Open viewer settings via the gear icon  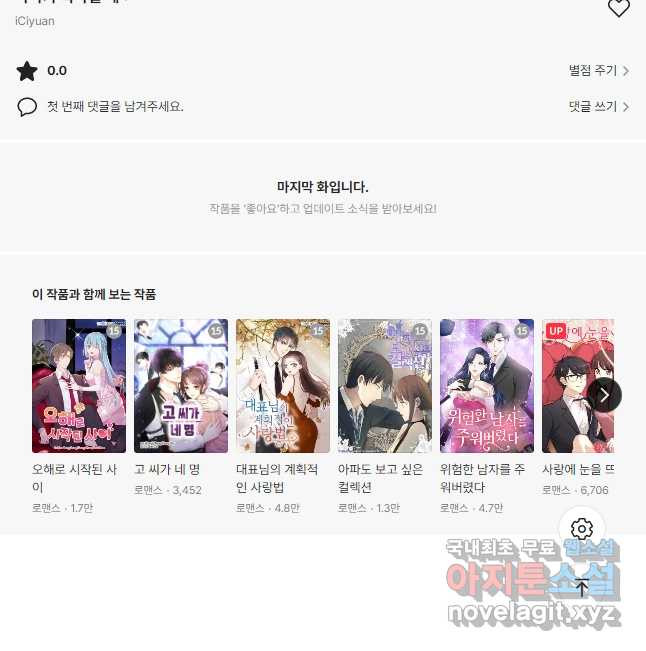583,529
